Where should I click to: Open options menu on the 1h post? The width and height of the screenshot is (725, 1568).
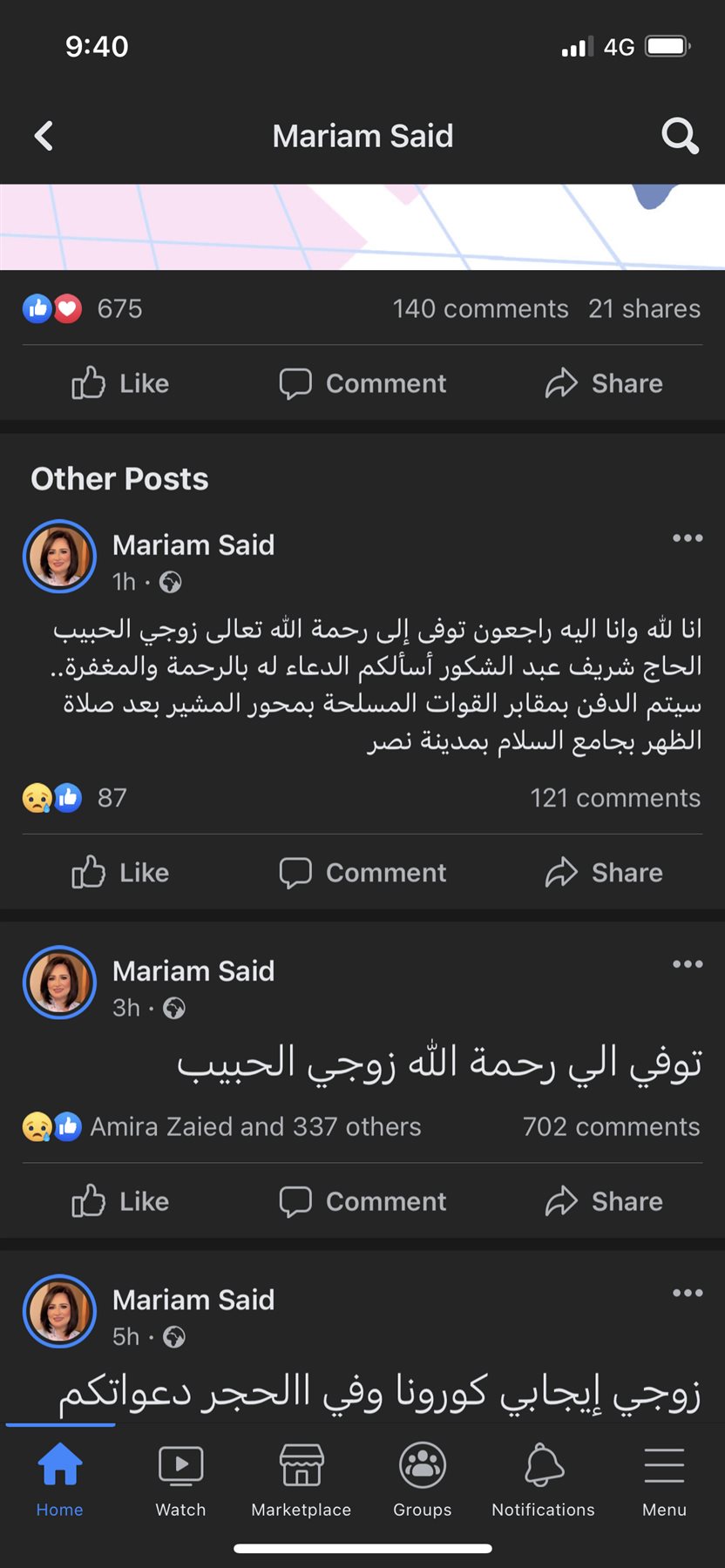(x=688, y=538)
